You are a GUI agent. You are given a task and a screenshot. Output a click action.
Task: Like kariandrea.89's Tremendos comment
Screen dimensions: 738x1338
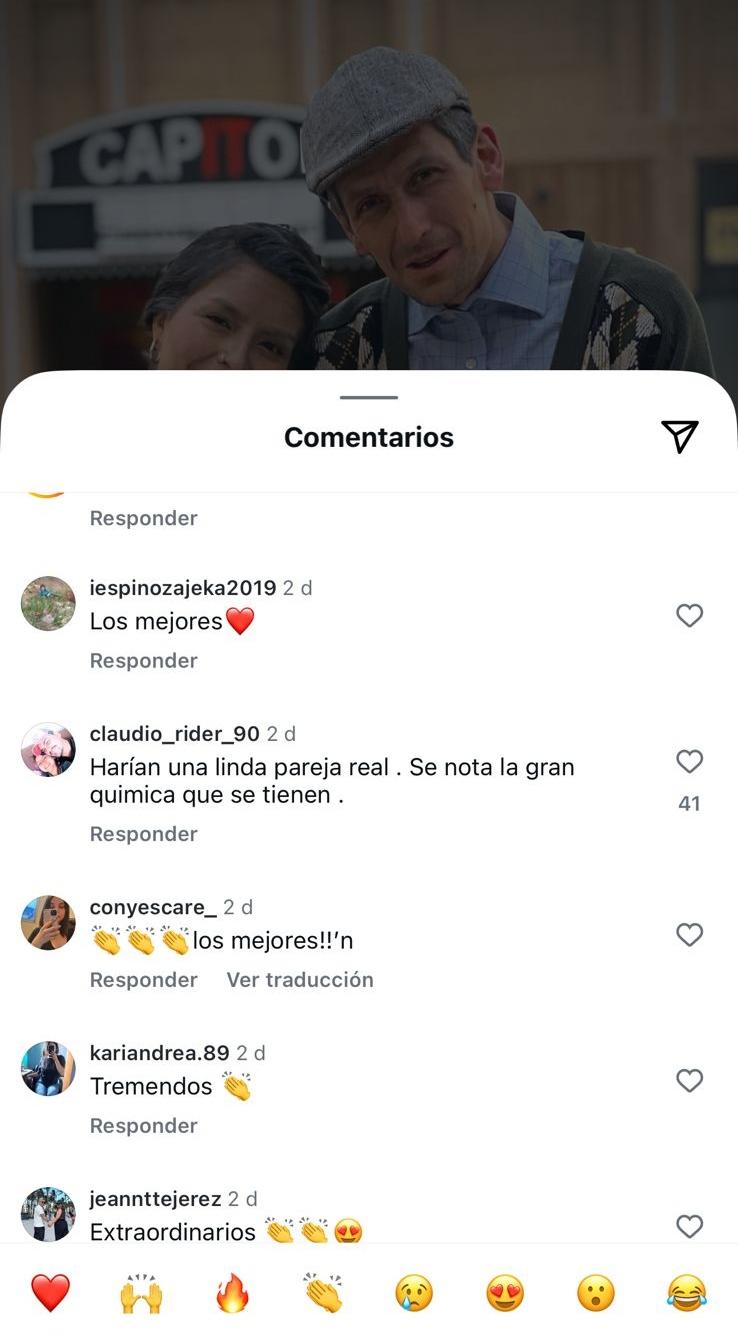pos(689,1081)
